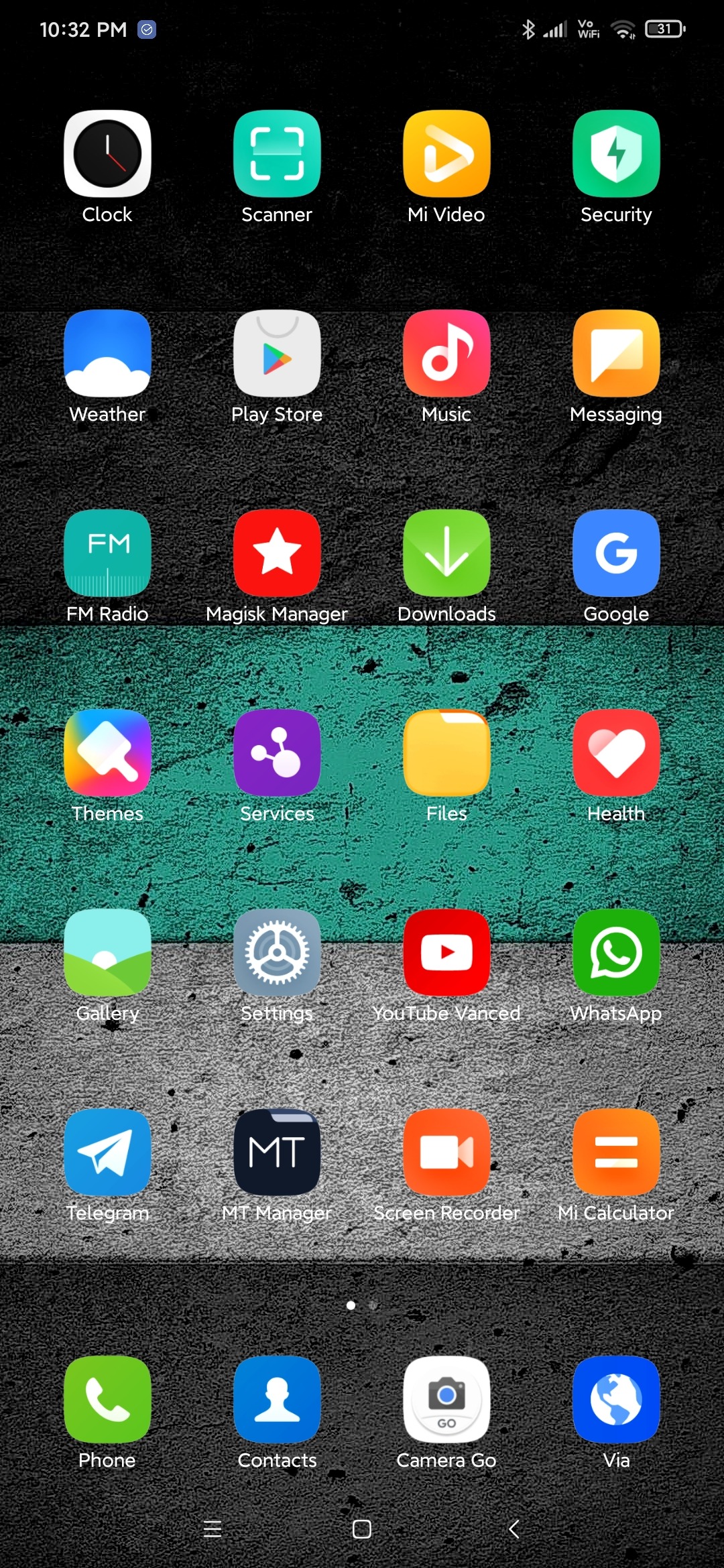Open the Clock app

107,154
